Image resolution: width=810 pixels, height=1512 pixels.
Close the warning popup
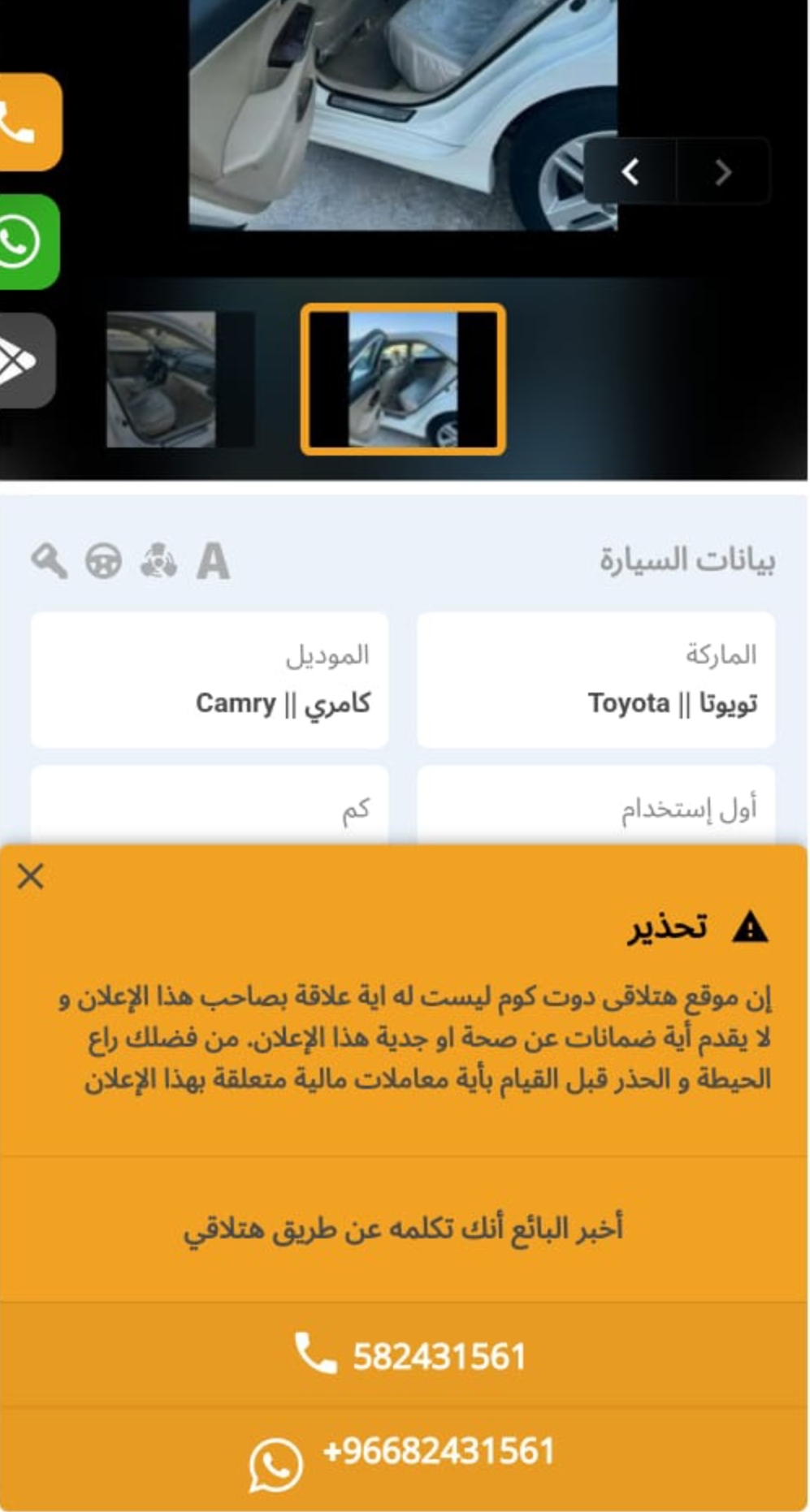31,876
